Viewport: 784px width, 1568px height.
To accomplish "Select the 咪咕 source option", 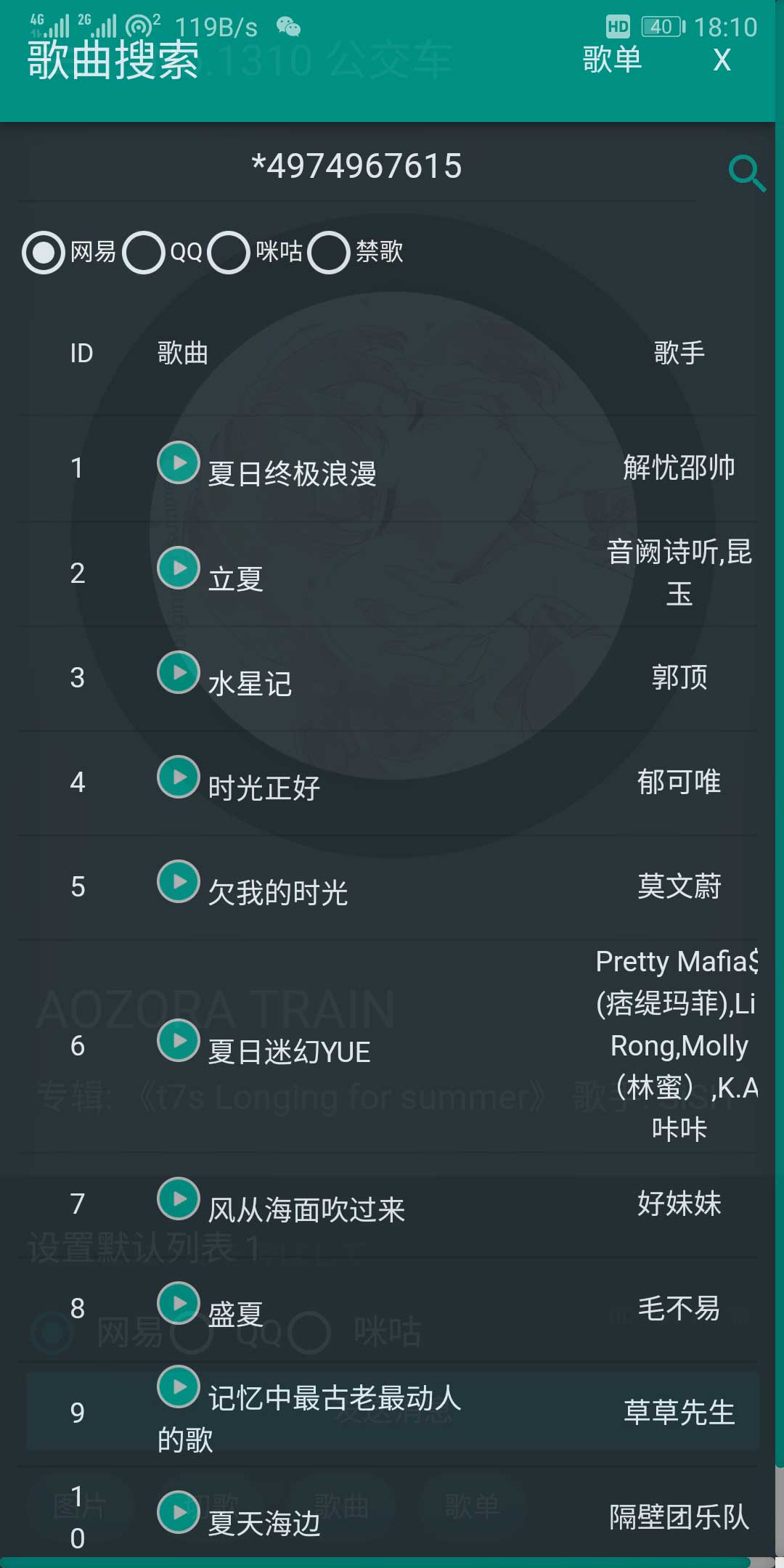I will 229,253.
